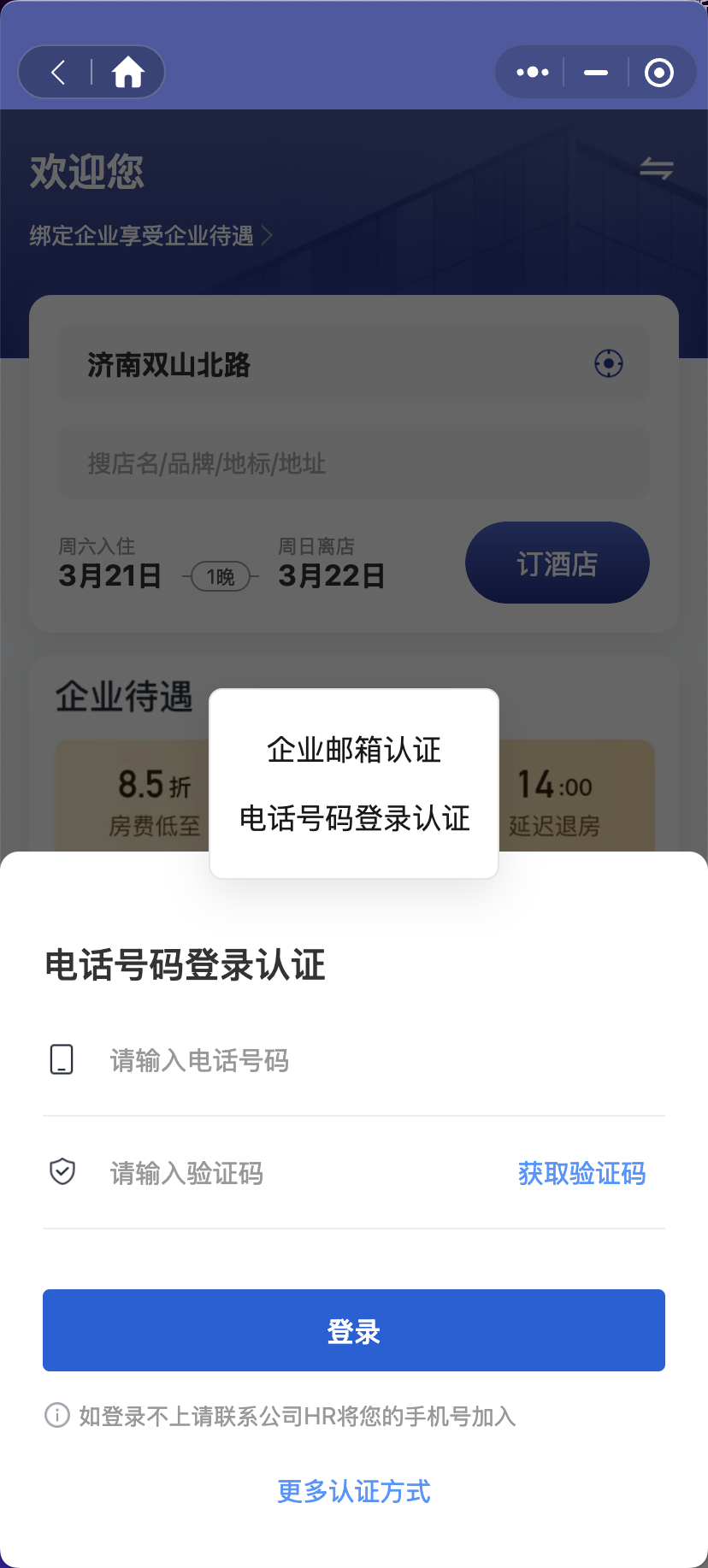
Task: Open the three-dot more options menu
Action: pos(531,73)
